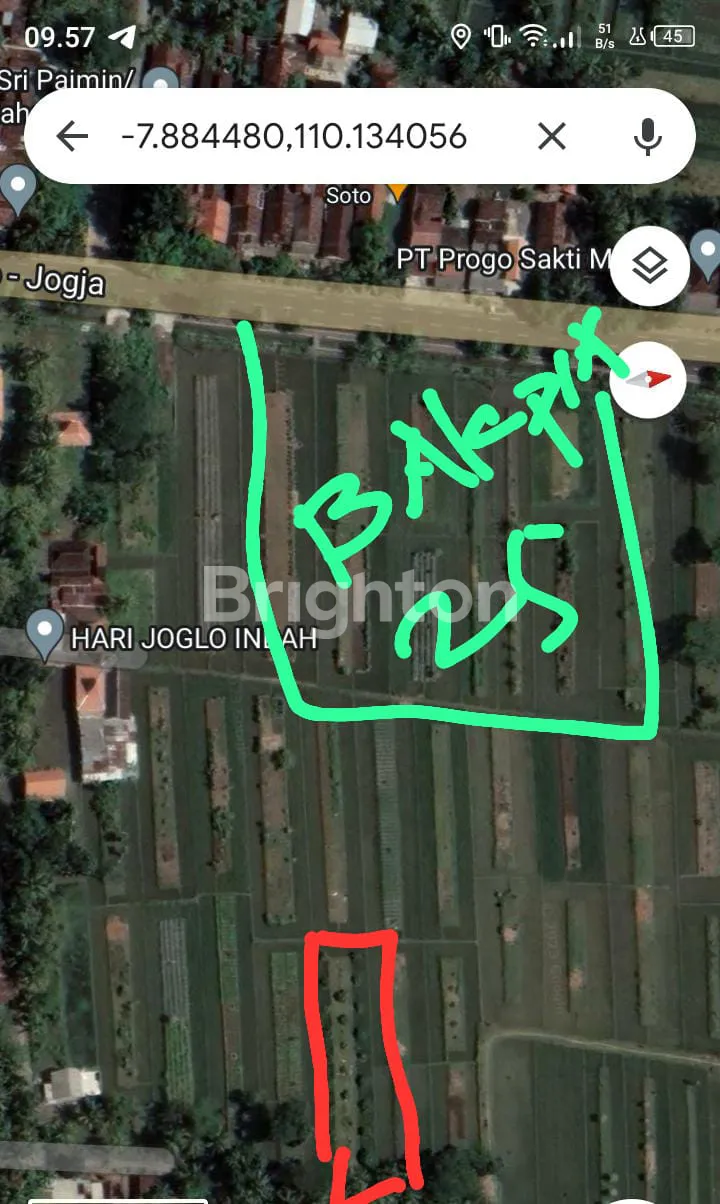720x1204 pixels.
Task: Edit the coordinates in the search field
Action: pos(294,136)
